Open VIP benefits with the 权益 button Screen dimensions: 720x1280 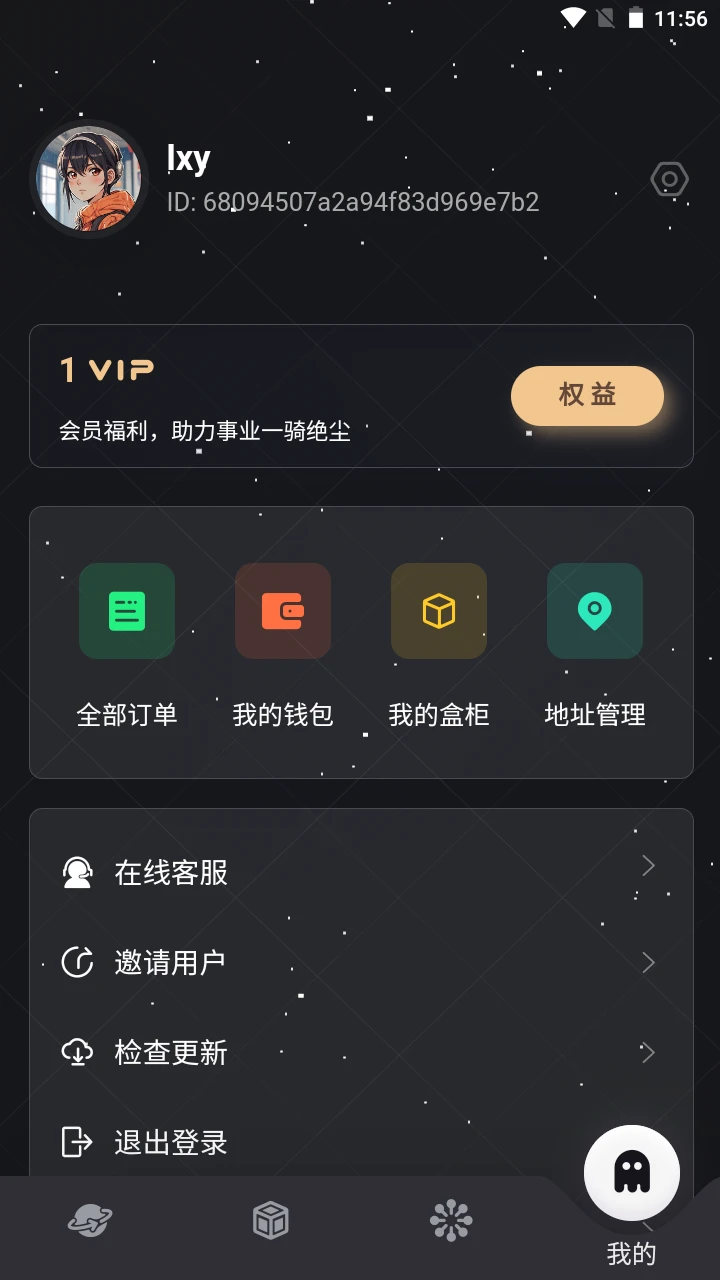pyautogui.click(x=587, y=395)
